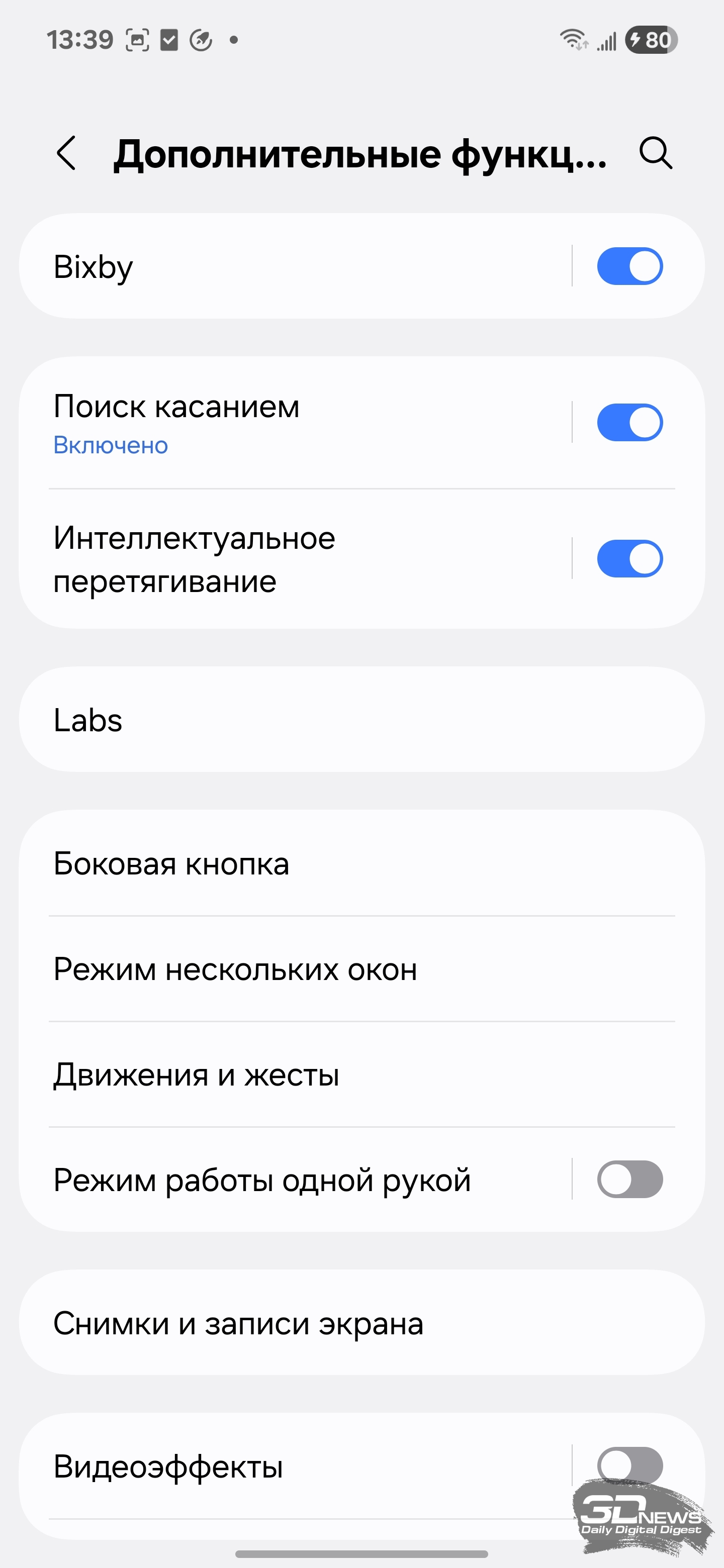Open Снимки и записи экрана
Image resolution: width=724 pixels, height=1568 pixels.
361,1323
